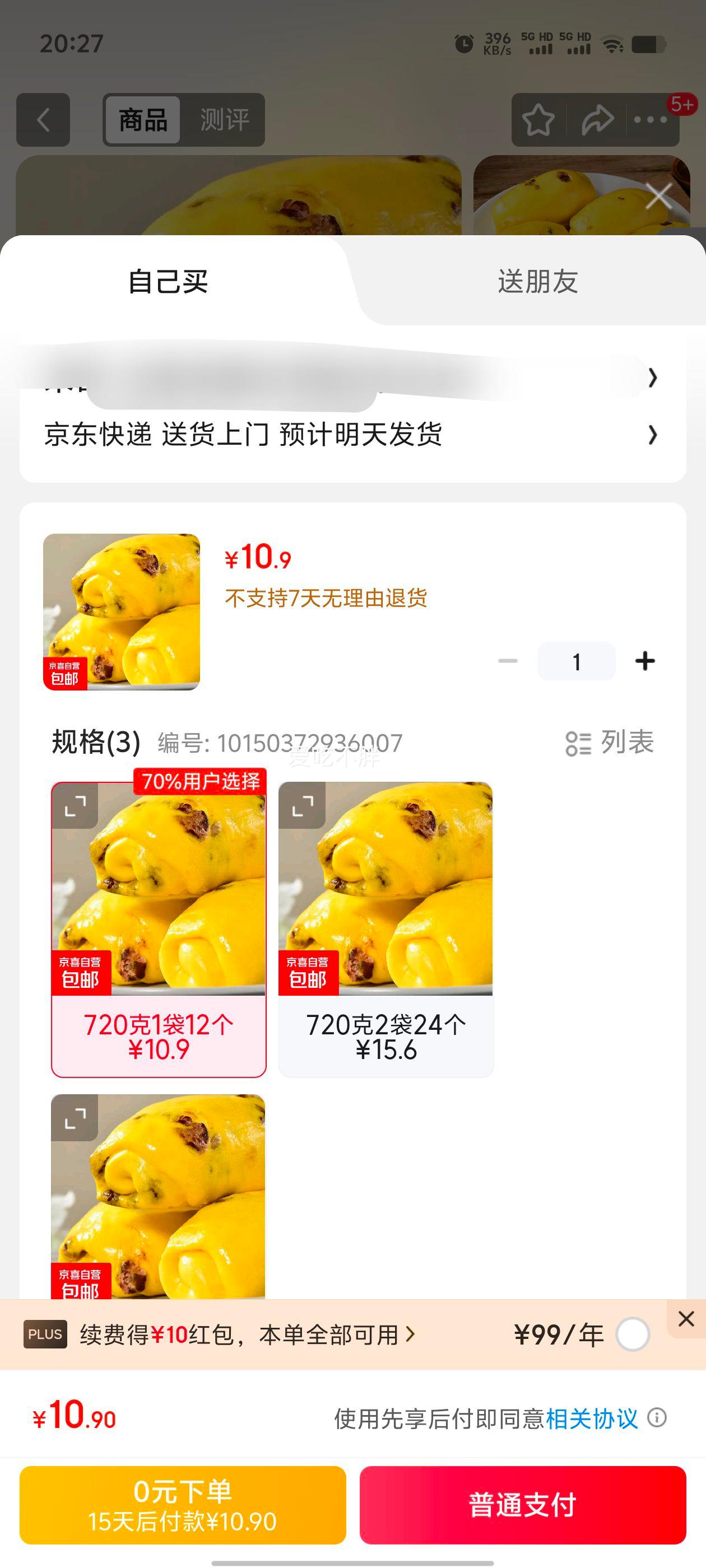This screenshot has width=706, height=1568.
Task: Enlarge the image of 720克2袋24个
Action: pyautogui.click(x=302, y=806)
